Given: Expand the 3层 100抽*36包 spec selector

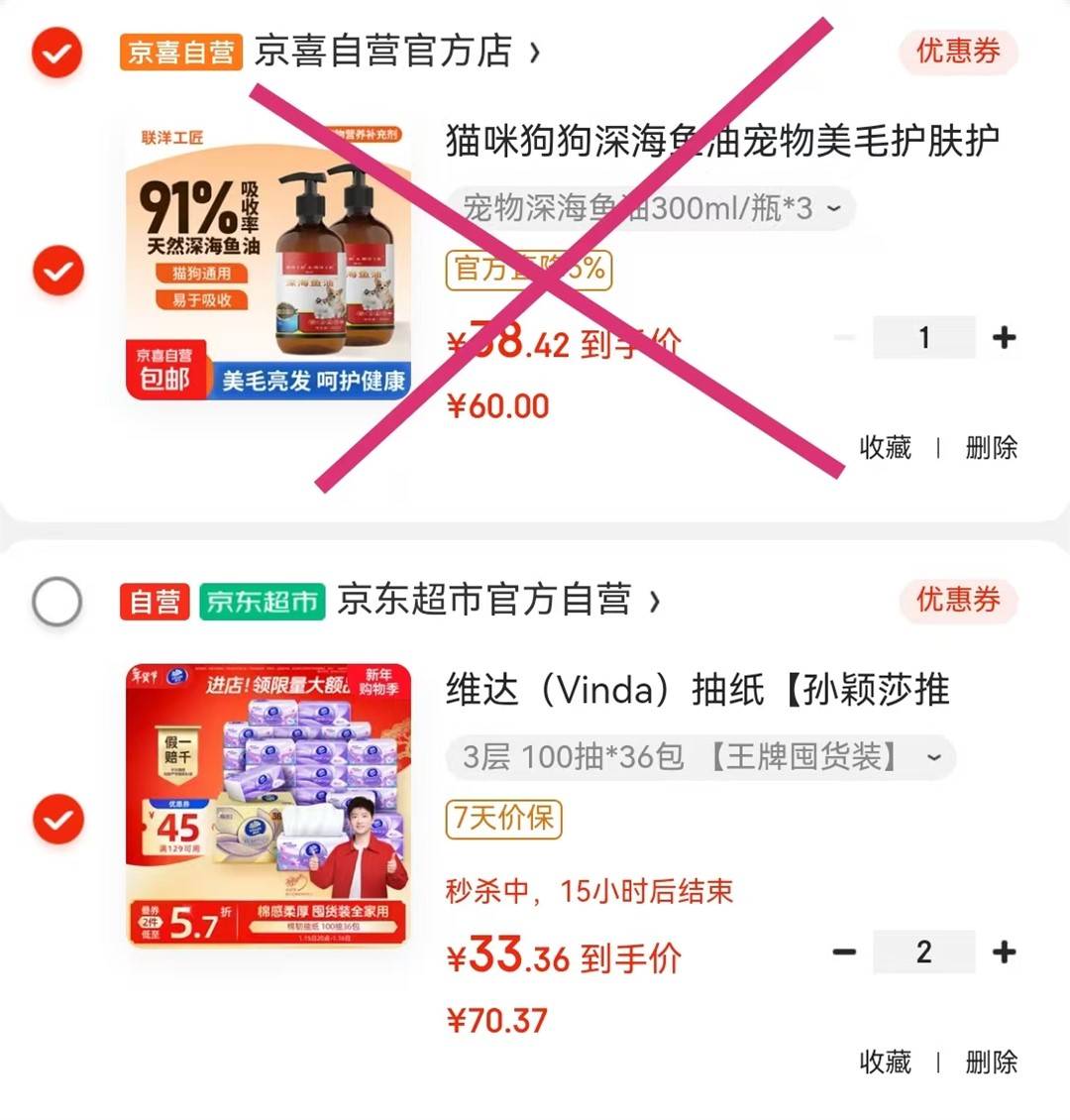Looking at the screenshot, I should (700, 757).
